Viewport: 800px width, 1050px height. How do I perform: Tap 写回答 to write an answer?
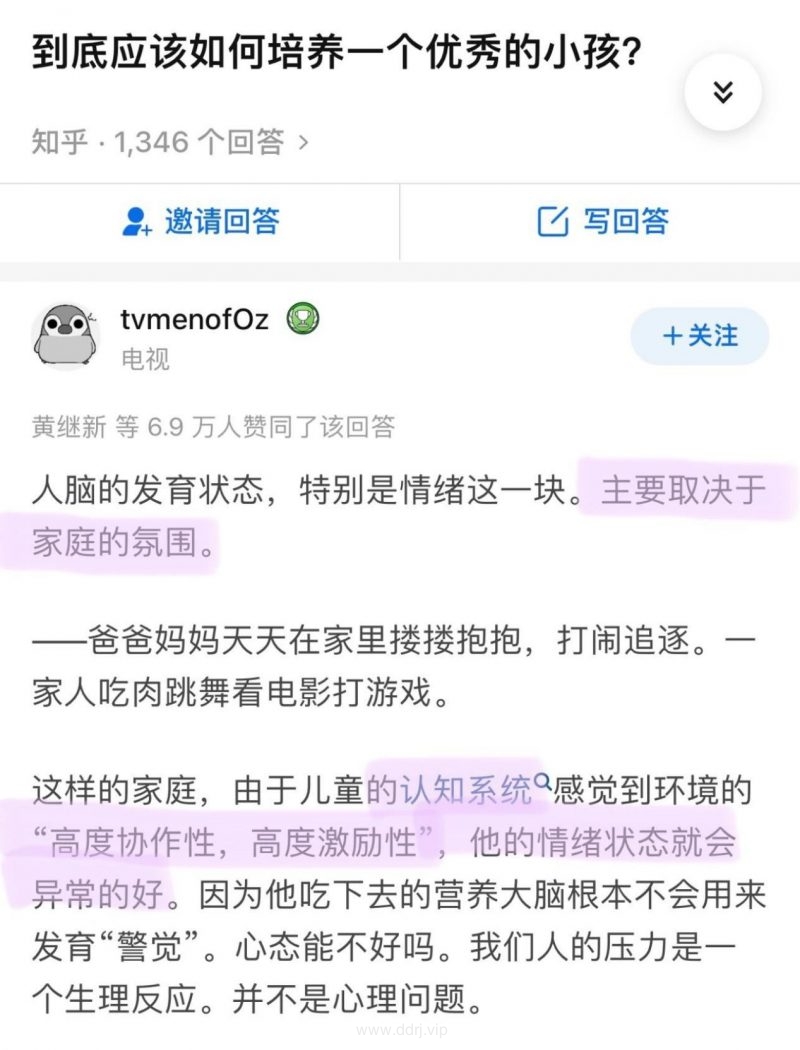tap(602, 221)
